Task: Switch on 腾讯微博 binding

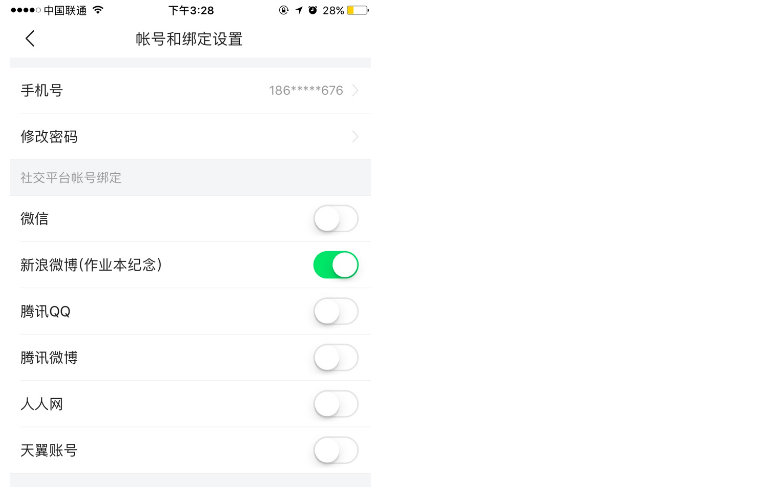Action: [x=335, y=358]
